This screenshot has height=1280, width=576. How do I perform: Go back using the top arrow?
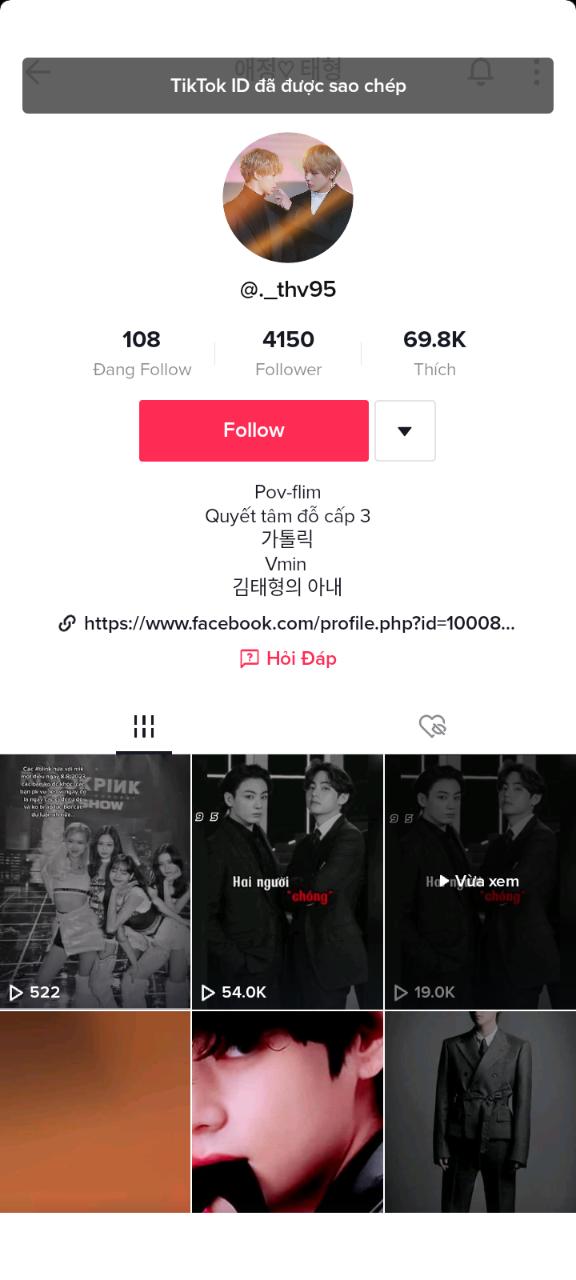pos(38,72)
